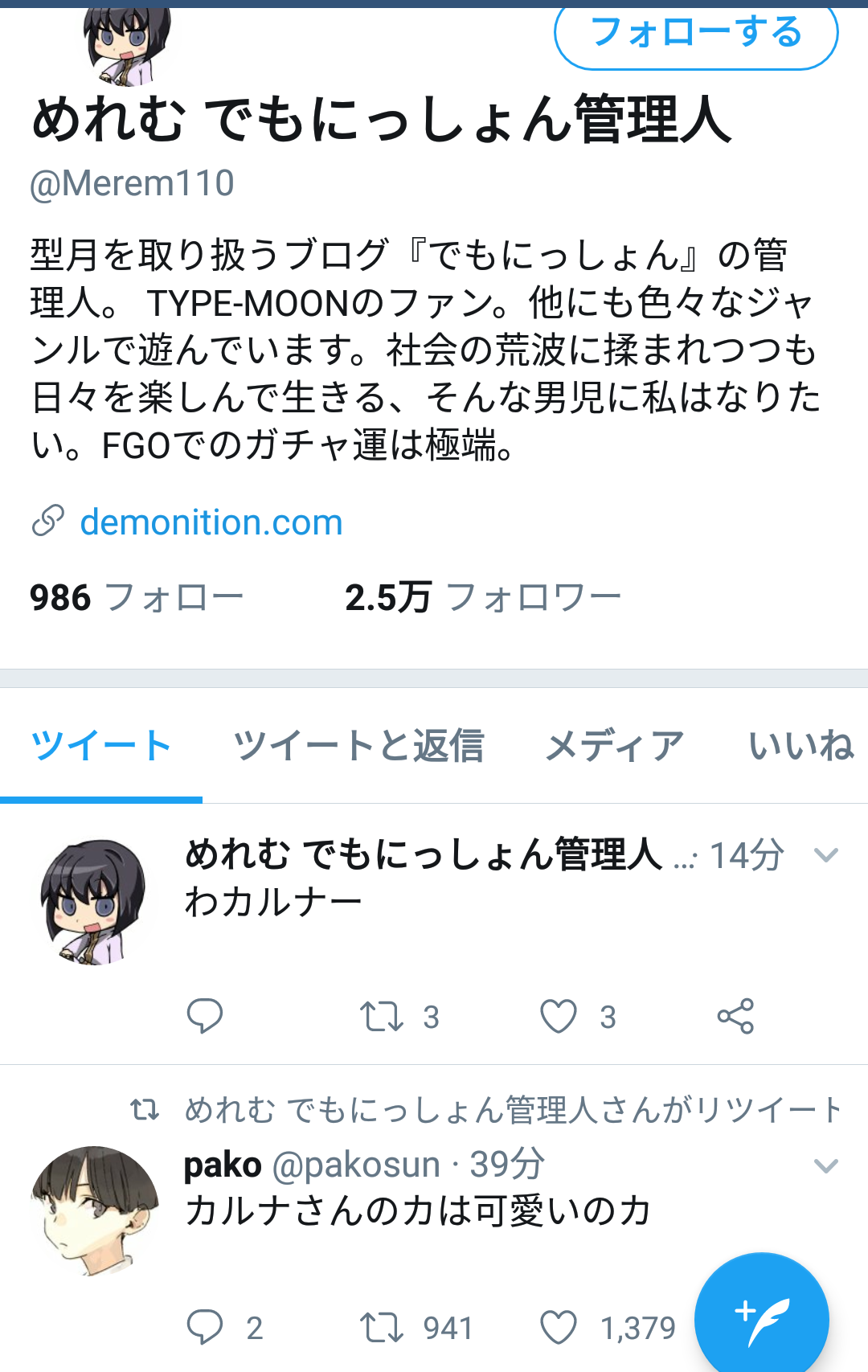This screenshot has width=868, height=1372.
Task: Retweet the わカルナー tweet
Action: 382,1016
